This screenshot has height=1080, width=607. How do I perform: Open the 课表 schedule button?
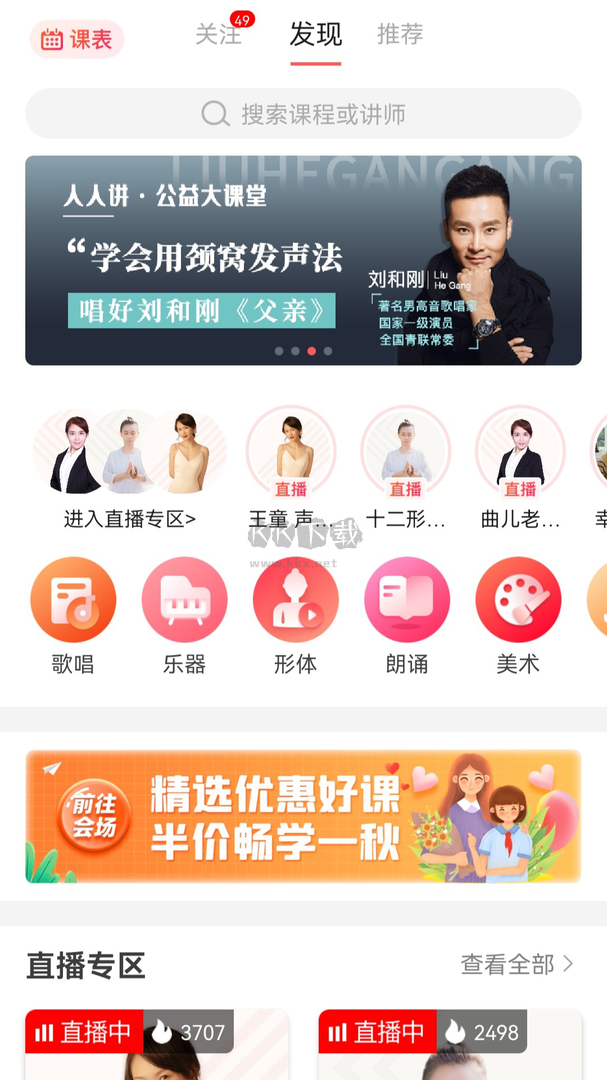[x=77, y=40]
